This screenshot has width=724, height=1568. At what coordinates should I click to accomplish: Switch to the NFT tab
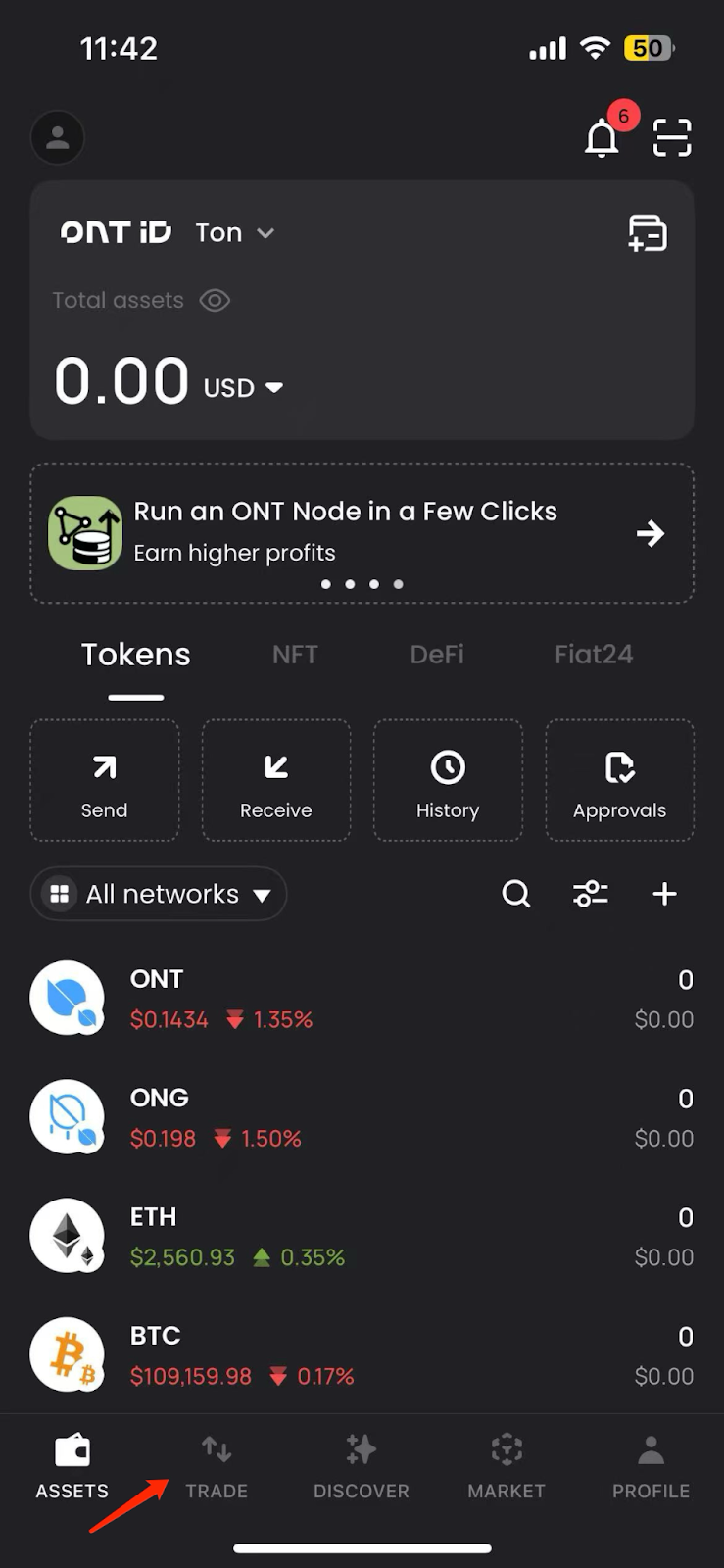[x=295, y=655]
